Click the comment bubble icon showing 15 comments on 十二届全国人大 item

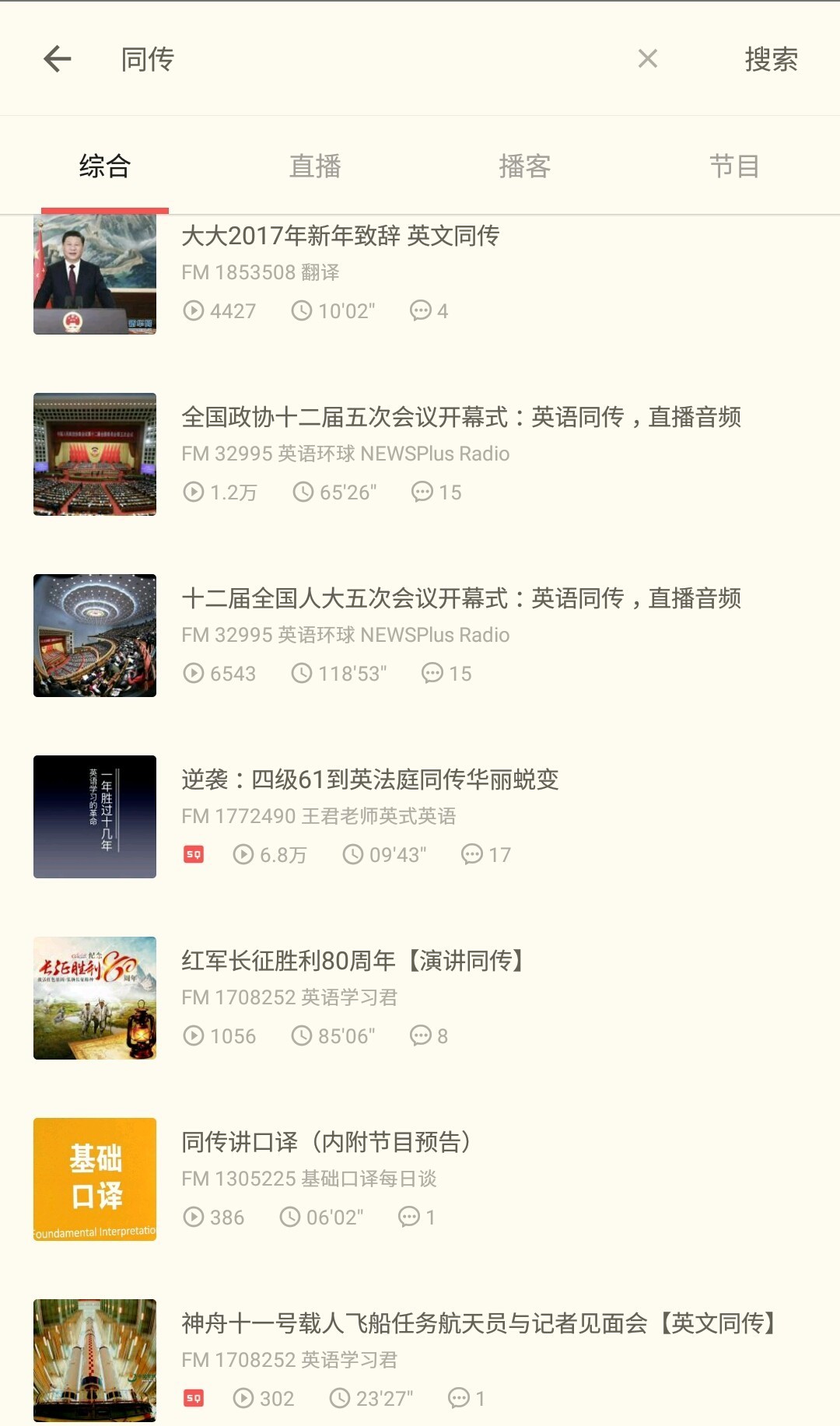pyautogui.click(x=433, y=673)
